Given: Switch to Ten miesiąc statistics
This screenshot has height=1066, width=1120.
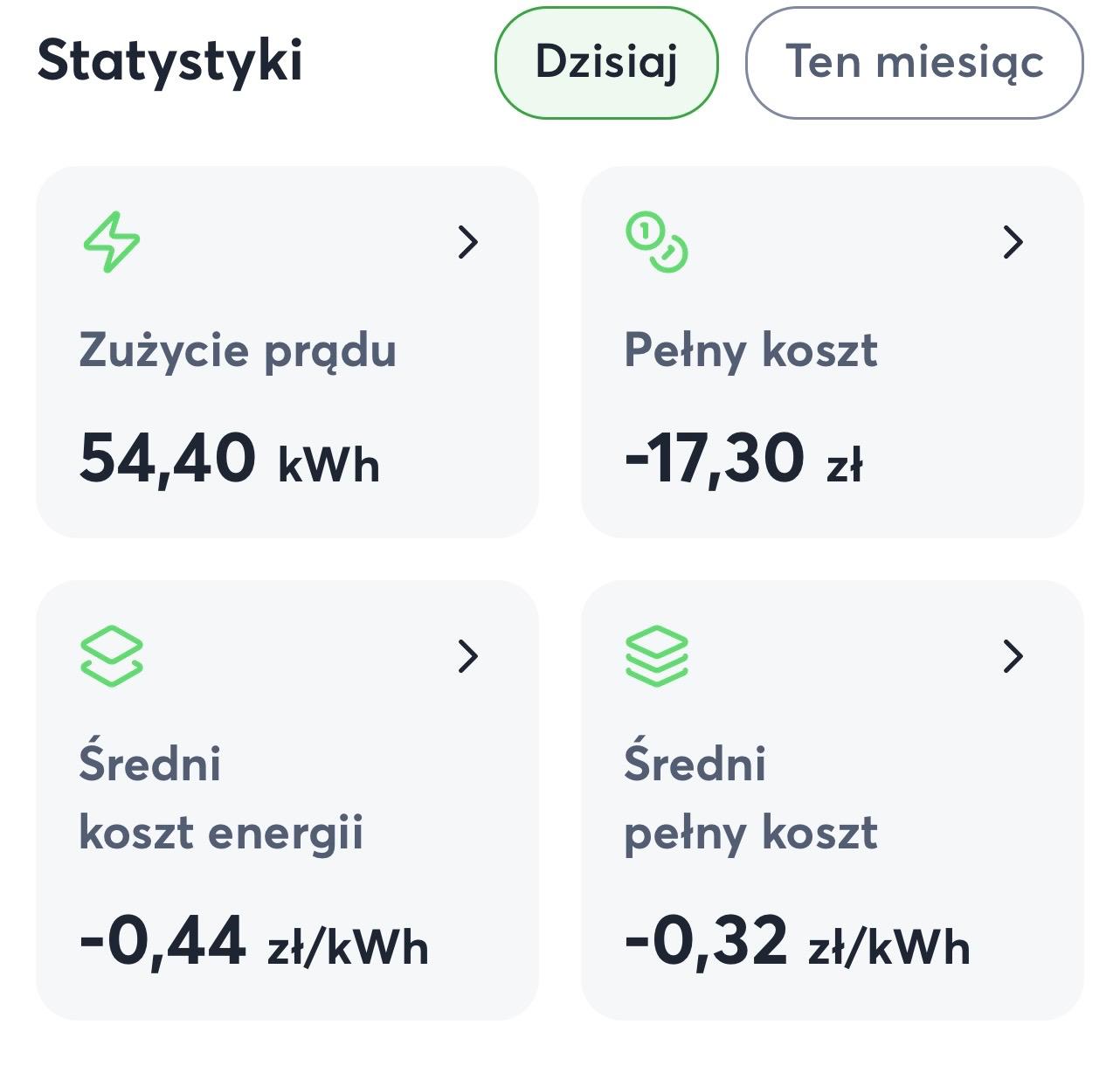Looking at the screenshot, I should [914, 62].
